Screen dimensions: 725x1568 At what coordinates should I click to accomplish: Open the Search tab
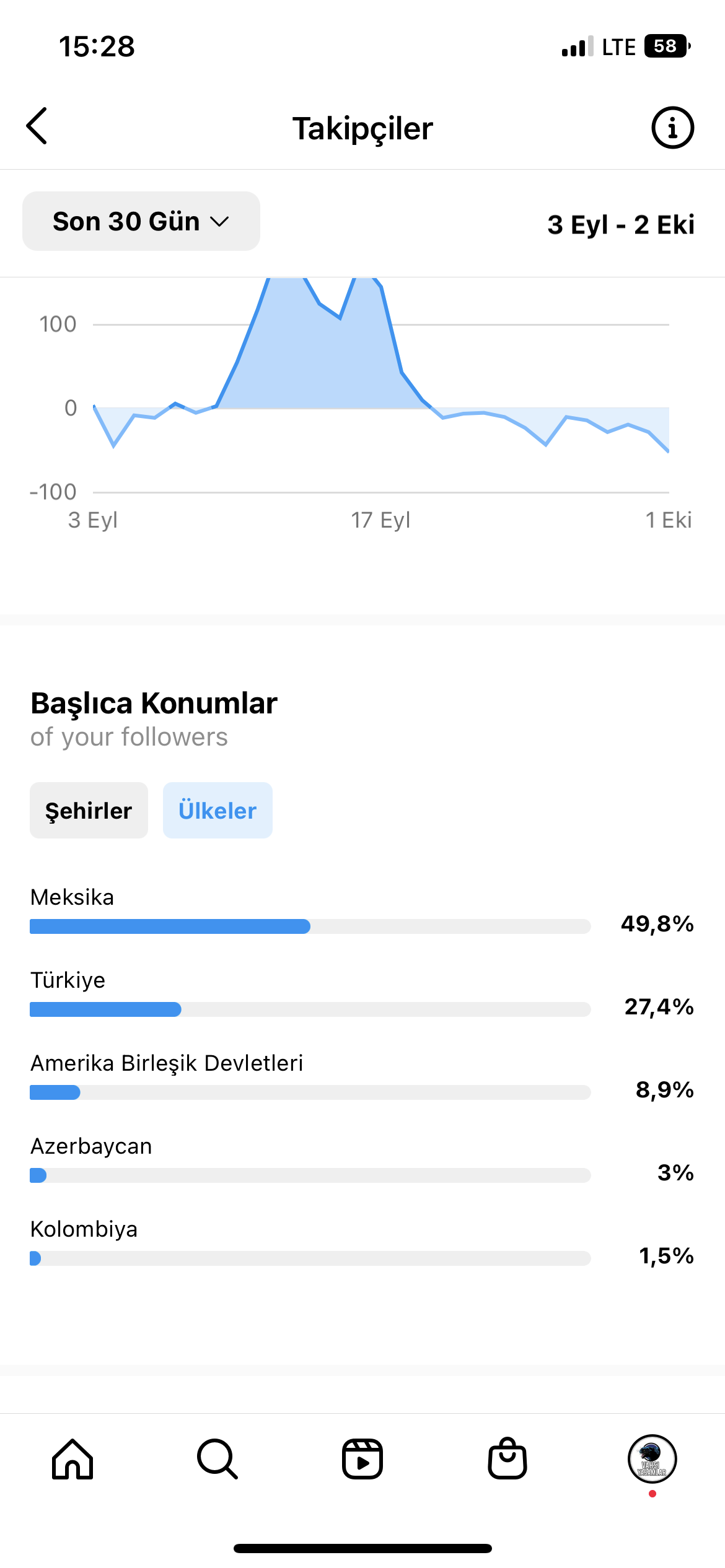tap(217, 1459)
